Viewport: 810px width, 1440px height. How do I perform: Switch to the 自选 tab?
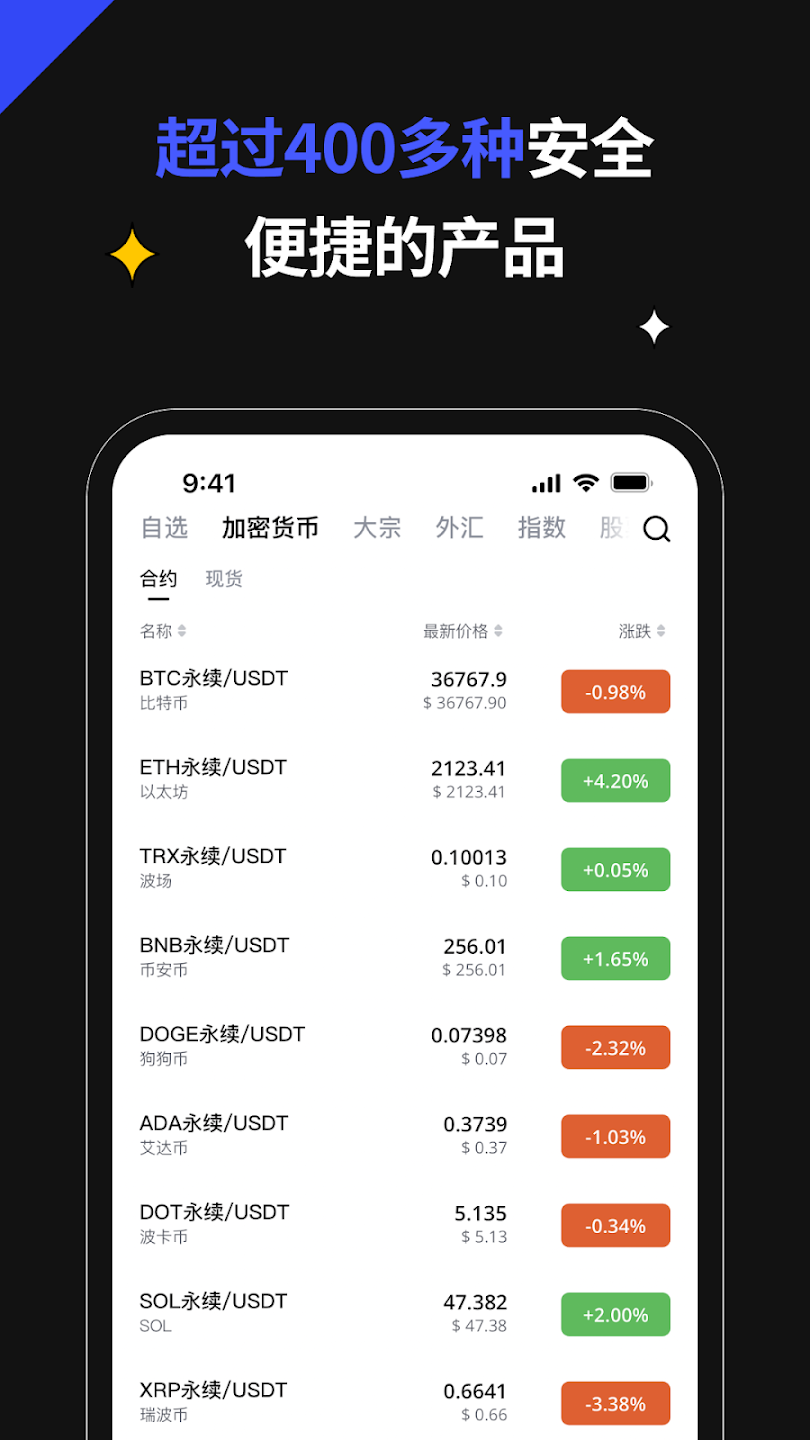pos(163,529)
